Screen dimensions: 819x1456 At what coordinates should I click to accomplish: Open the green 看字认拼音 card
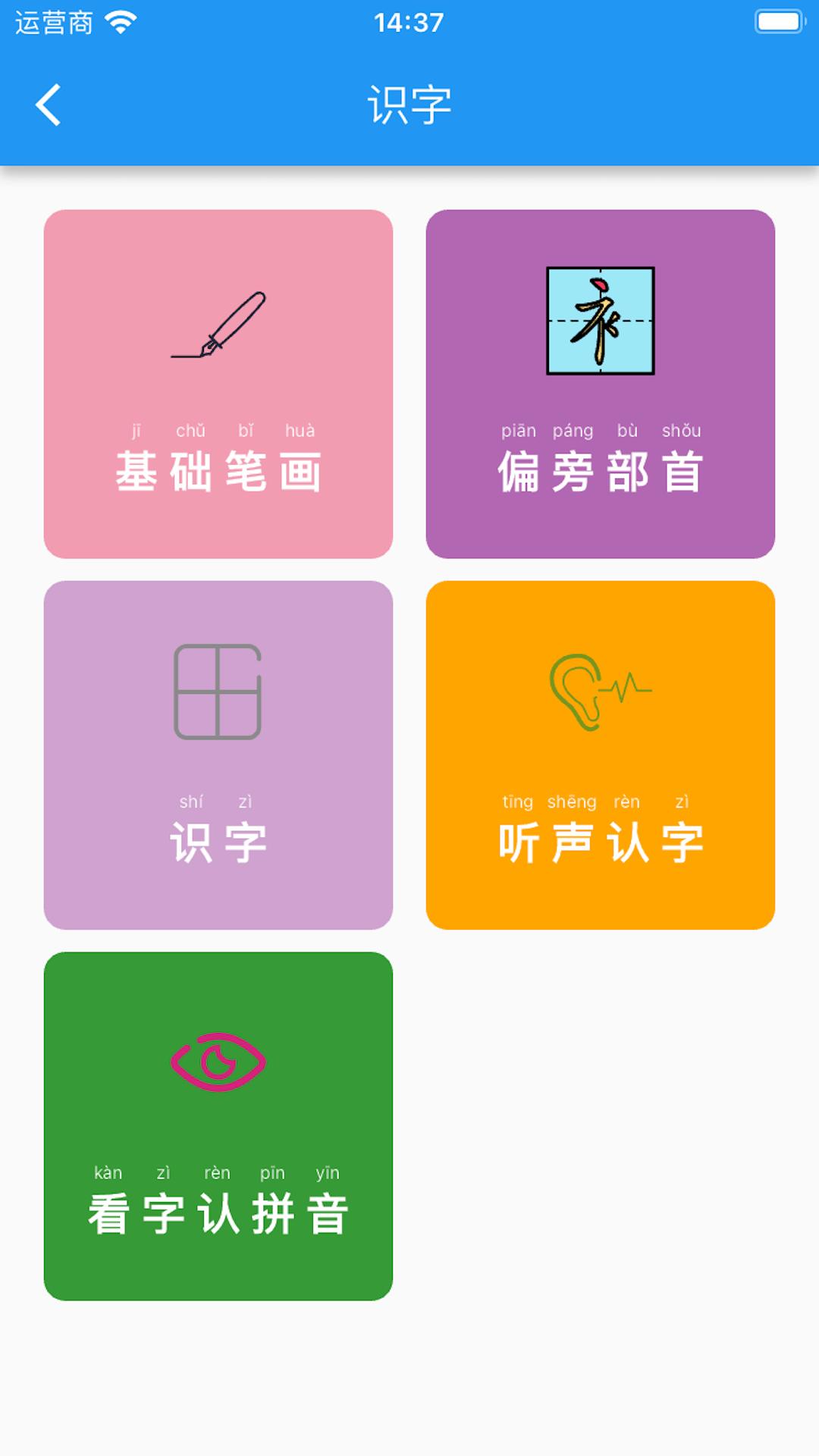pos(218,1126)
